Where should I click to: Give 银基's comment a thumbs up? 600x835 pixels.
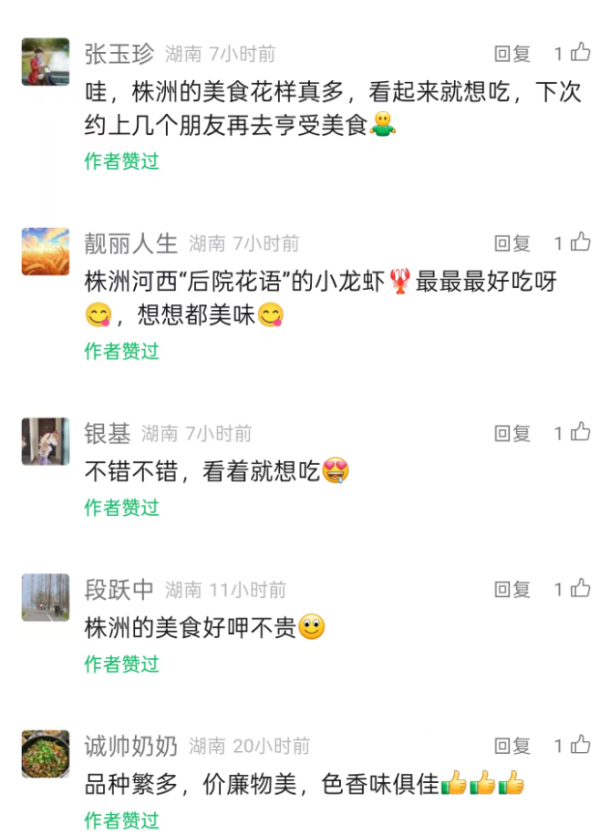[x=580, y=432]
